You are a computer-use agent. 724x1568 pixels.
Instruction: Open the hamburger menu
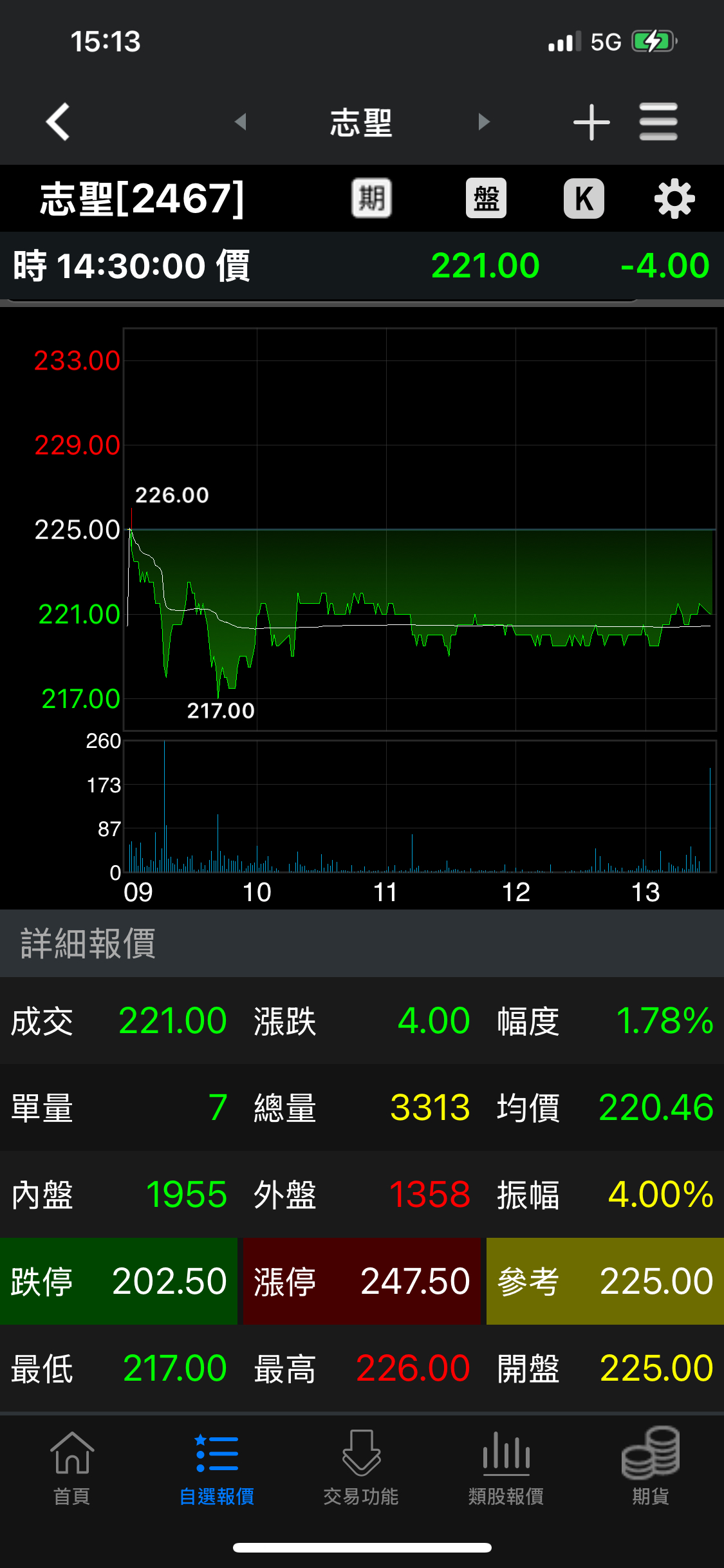[658, 122]
